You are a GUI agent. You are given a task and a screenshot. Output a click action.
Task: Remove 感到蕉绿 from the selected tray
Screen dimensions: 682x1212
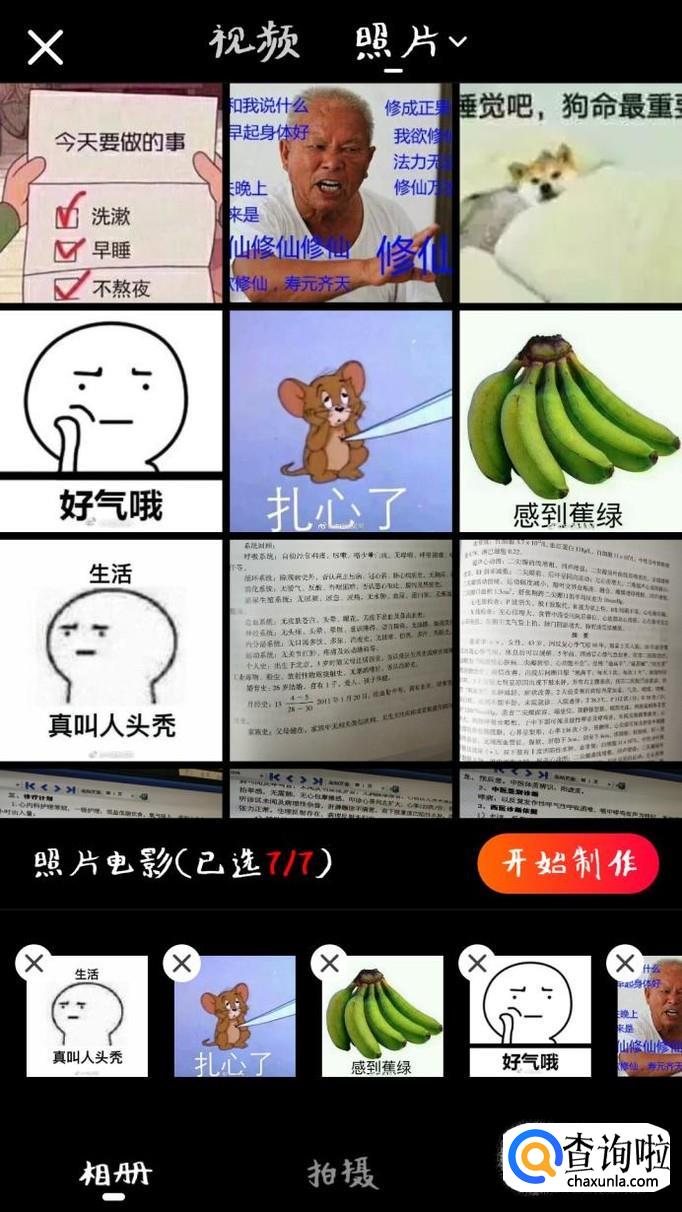[330, 963]
